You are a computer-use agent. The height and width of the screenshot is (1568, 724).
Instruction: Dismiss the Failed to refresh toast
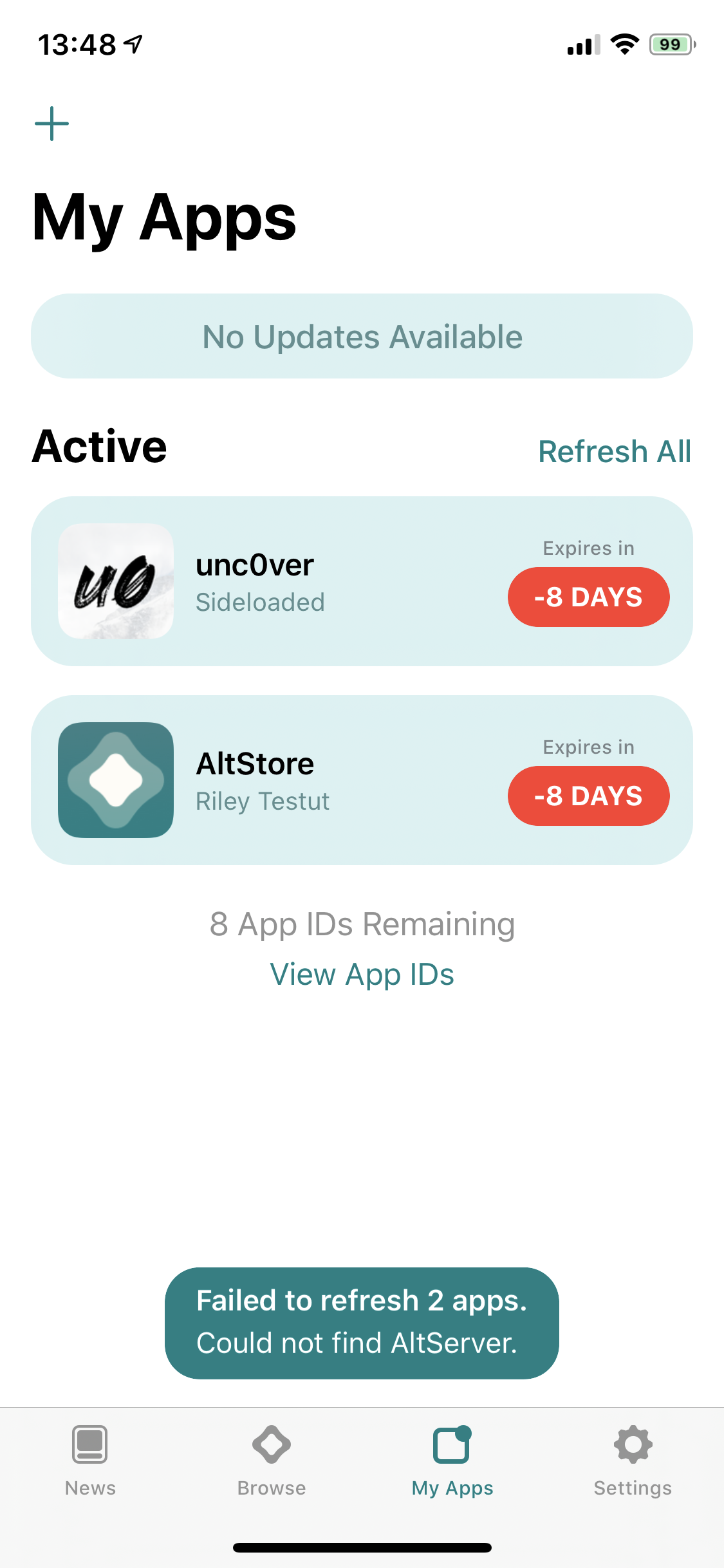coord(362,1323)
